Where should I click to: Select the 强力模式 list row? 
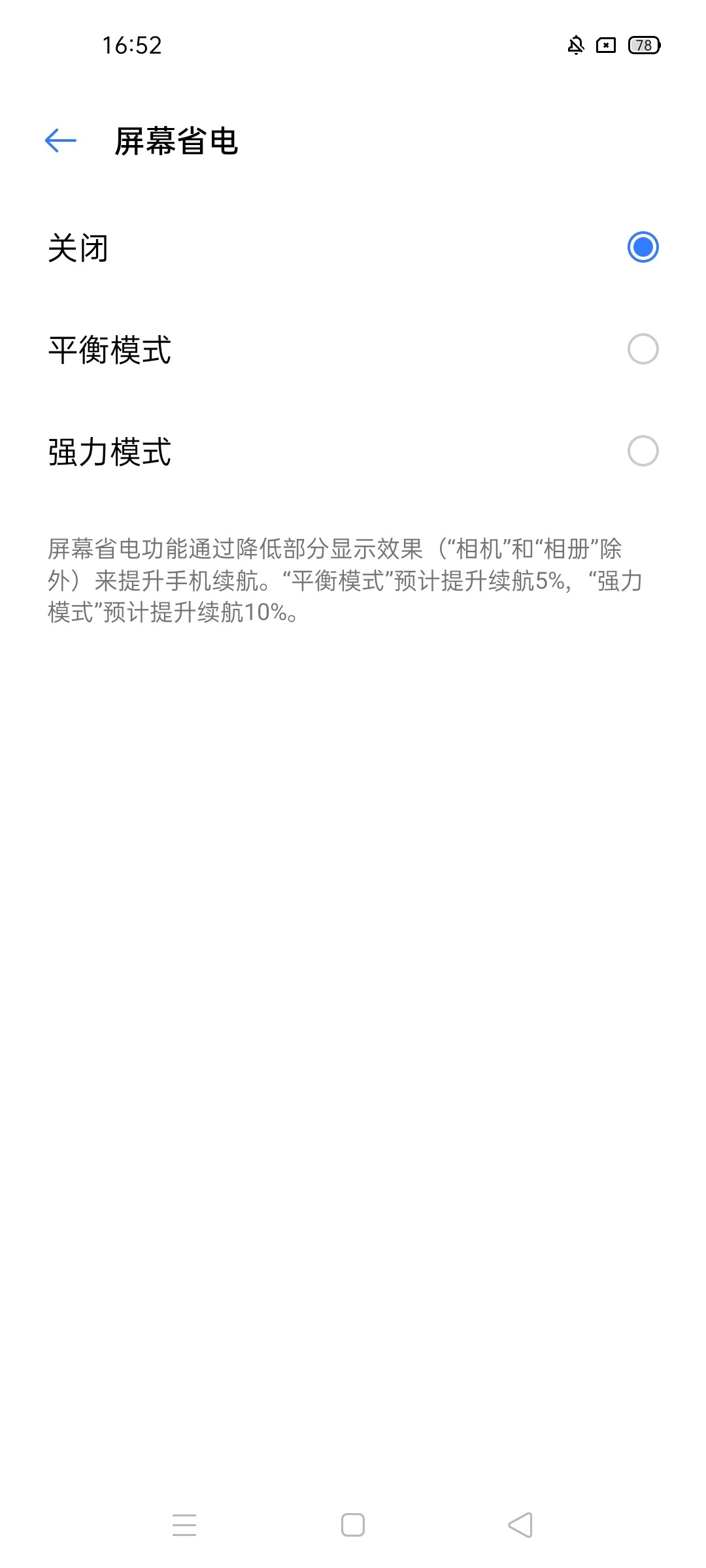click(353, 451)
